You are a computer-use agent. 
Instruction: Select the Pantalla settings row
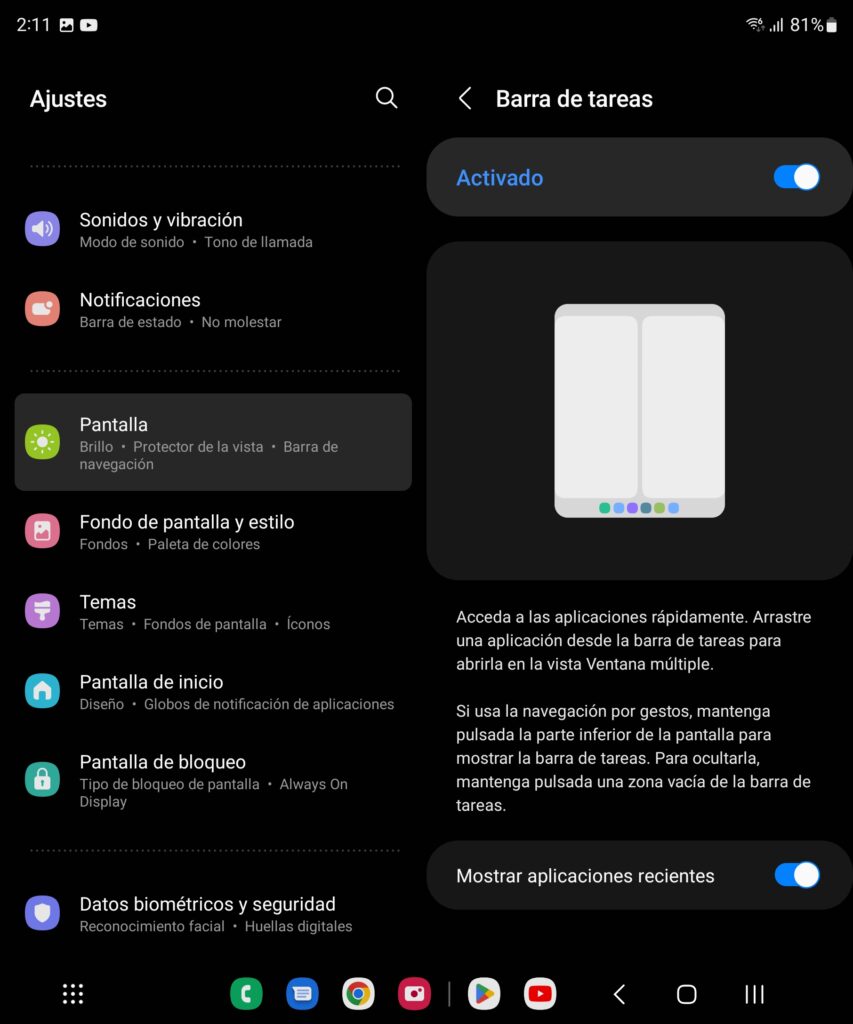tap(212, 442)
